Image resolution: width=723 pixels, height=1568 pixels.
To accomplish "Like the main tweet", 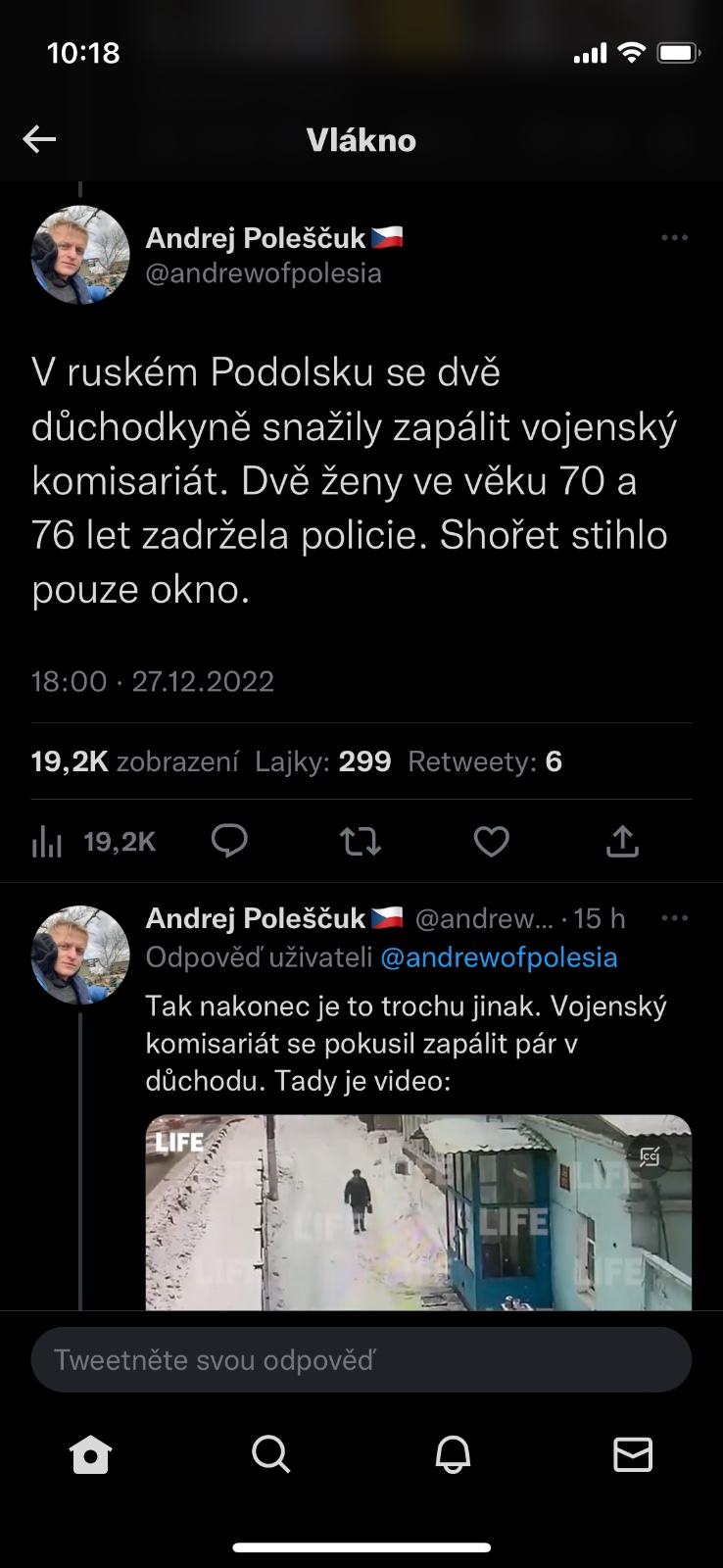I will click(491, 841).
